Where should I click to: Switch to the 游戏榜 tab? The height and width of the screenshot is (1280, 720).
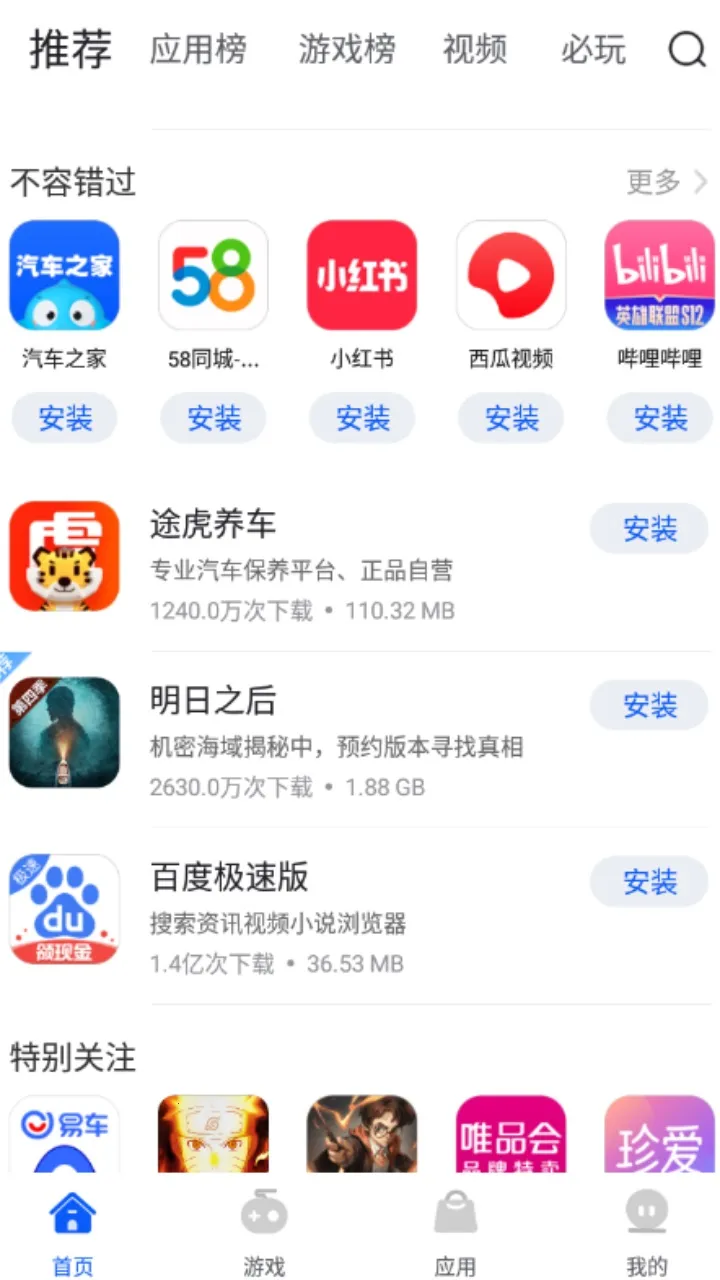[346, 49]
